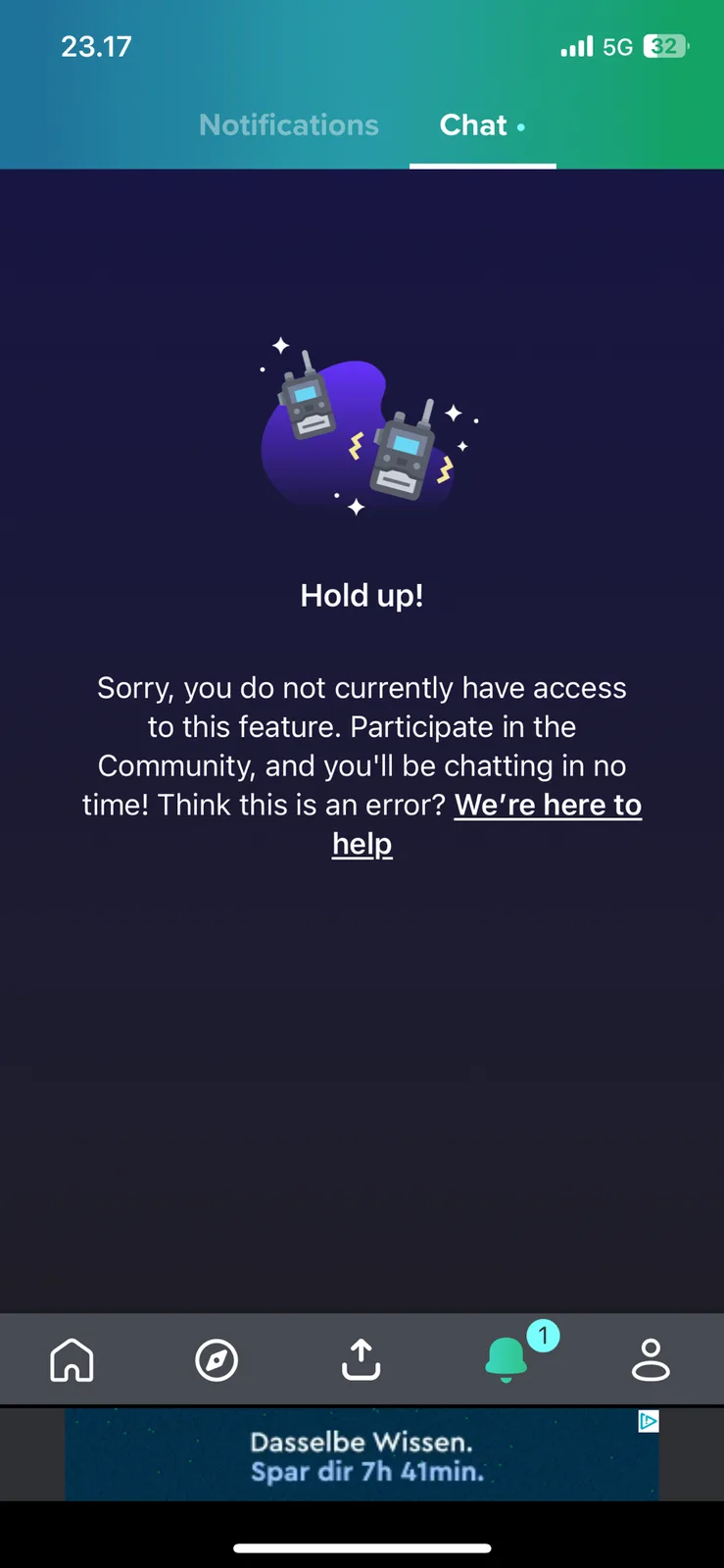
Task: Open the profile tab
Action: pos(651,1359)
